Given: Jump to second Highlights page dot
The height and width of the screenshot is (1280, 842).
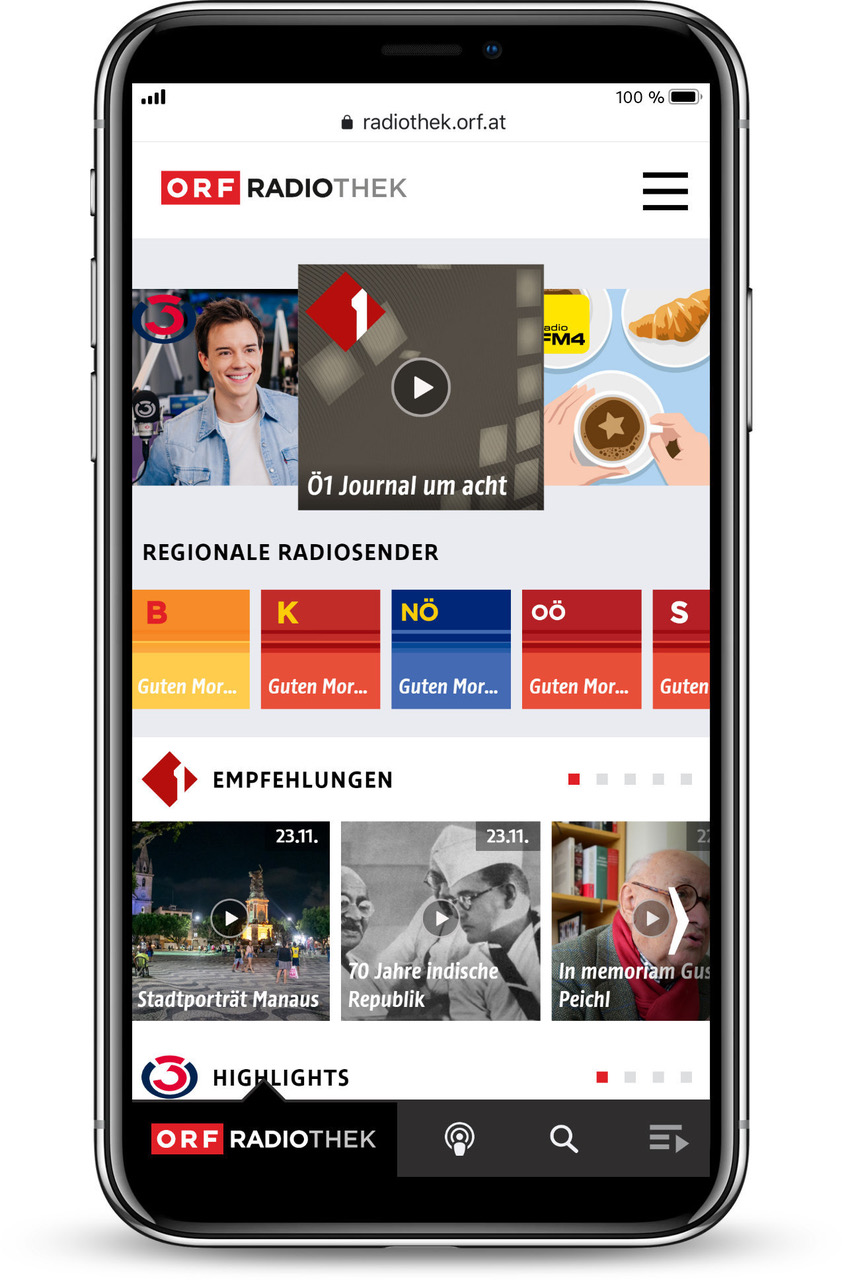Looking at the screenshot, I should pyautogui.click(x=630, y=1077).
